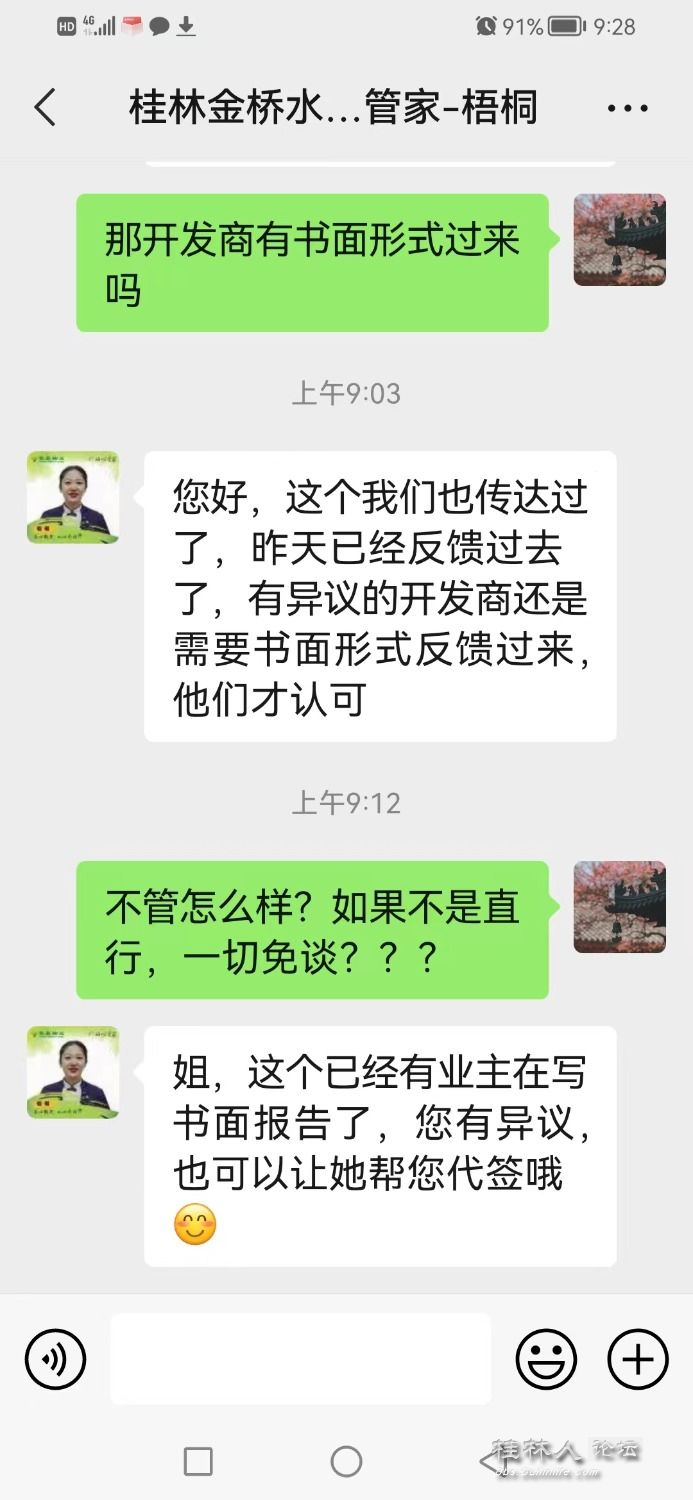The image size is (693, 1500).
Task: Open the plus attachment menu
Action: click(637, 1359)
